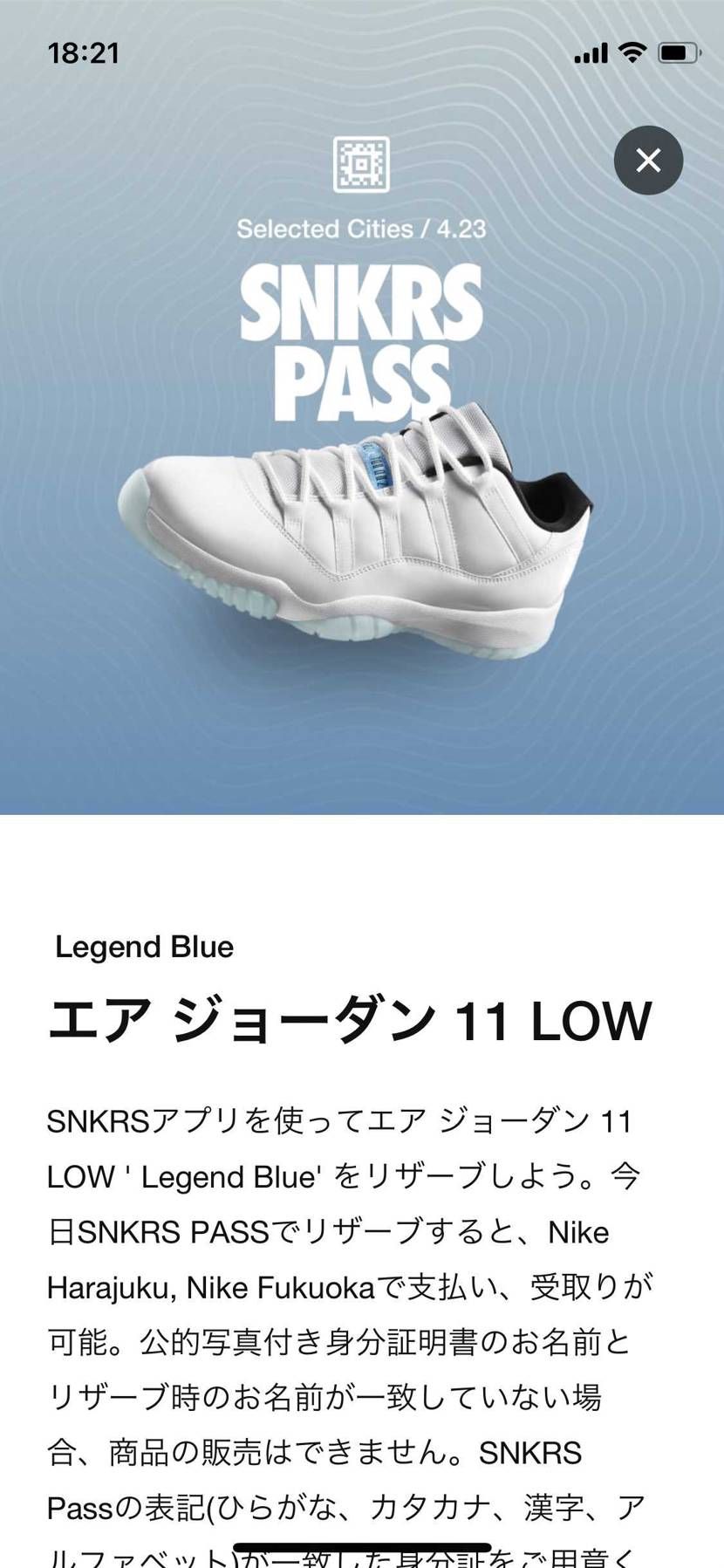The width and height of the screenshot is (724, 1568).
Task: Dismiss the SNKRS PASS overlay
Action: (647, 161)
